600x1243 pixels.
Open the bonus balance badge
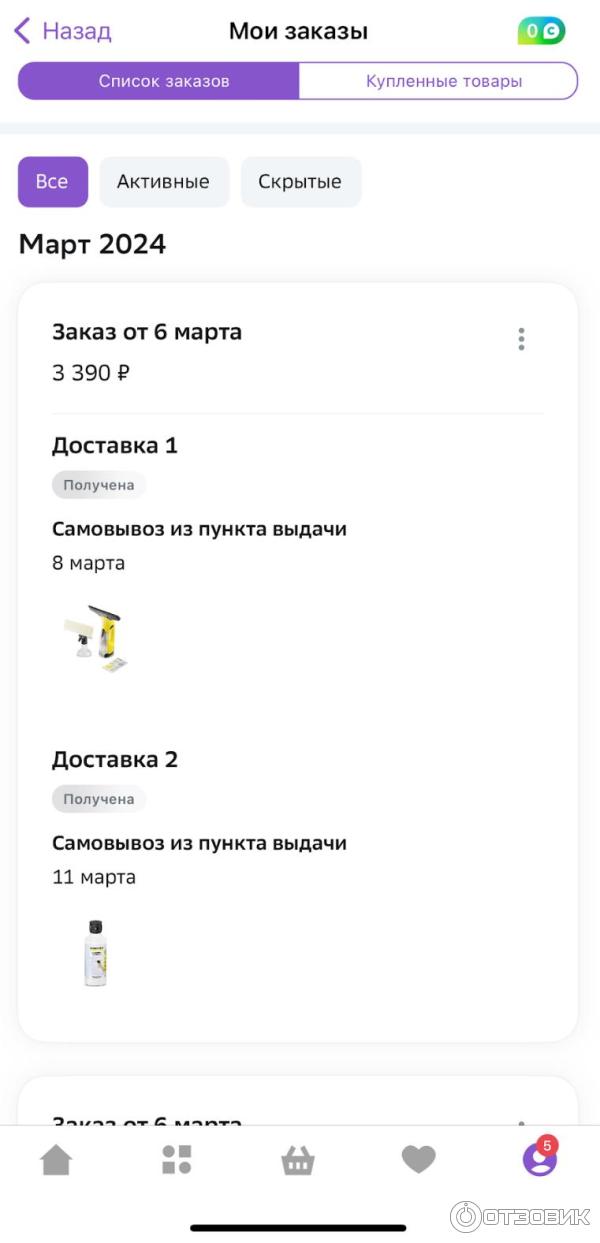(541, 31)
